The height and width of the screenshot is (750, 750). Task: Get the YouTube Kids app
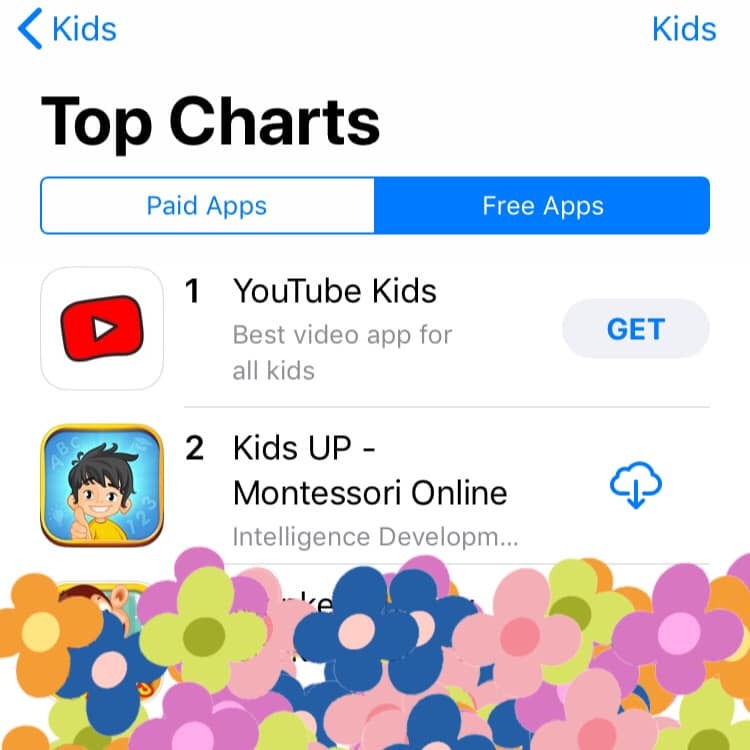pos(635,329)
